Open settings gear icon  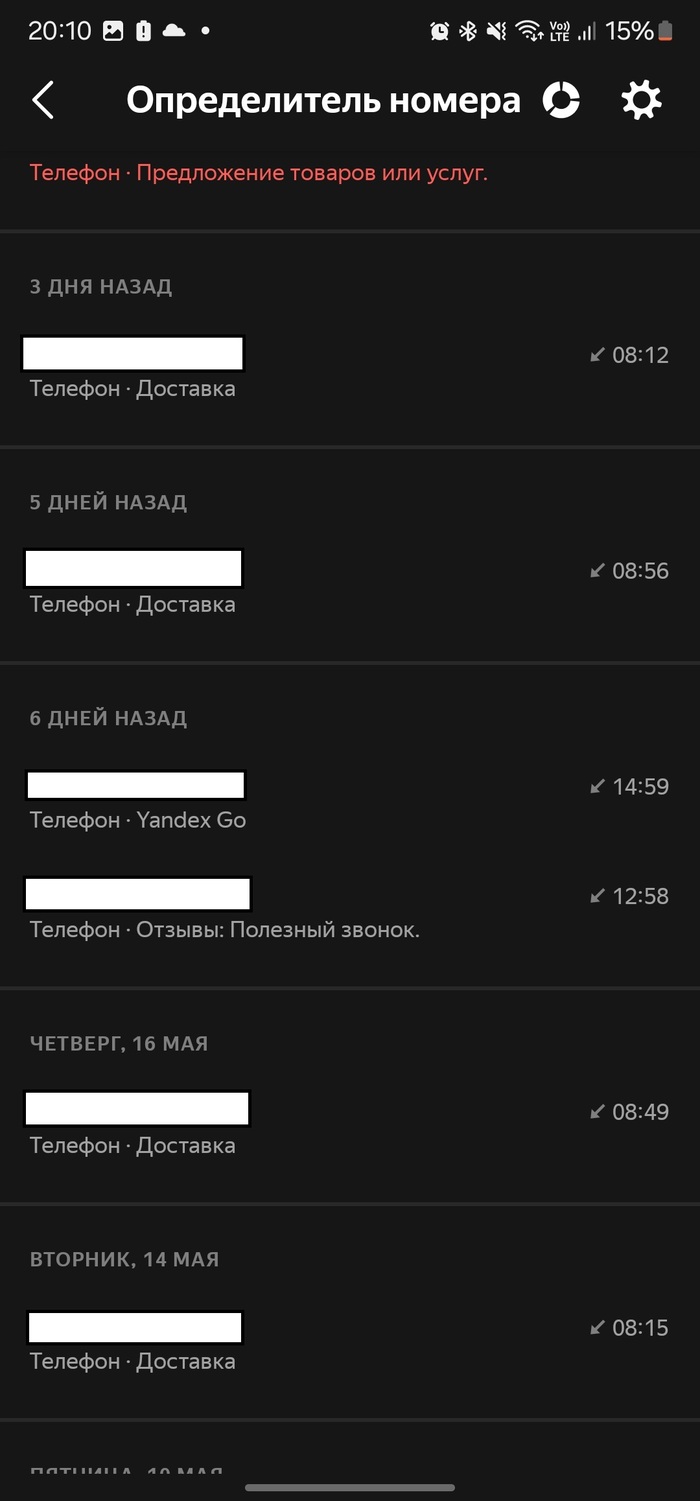pyautogui.click(x=641, y=101)
